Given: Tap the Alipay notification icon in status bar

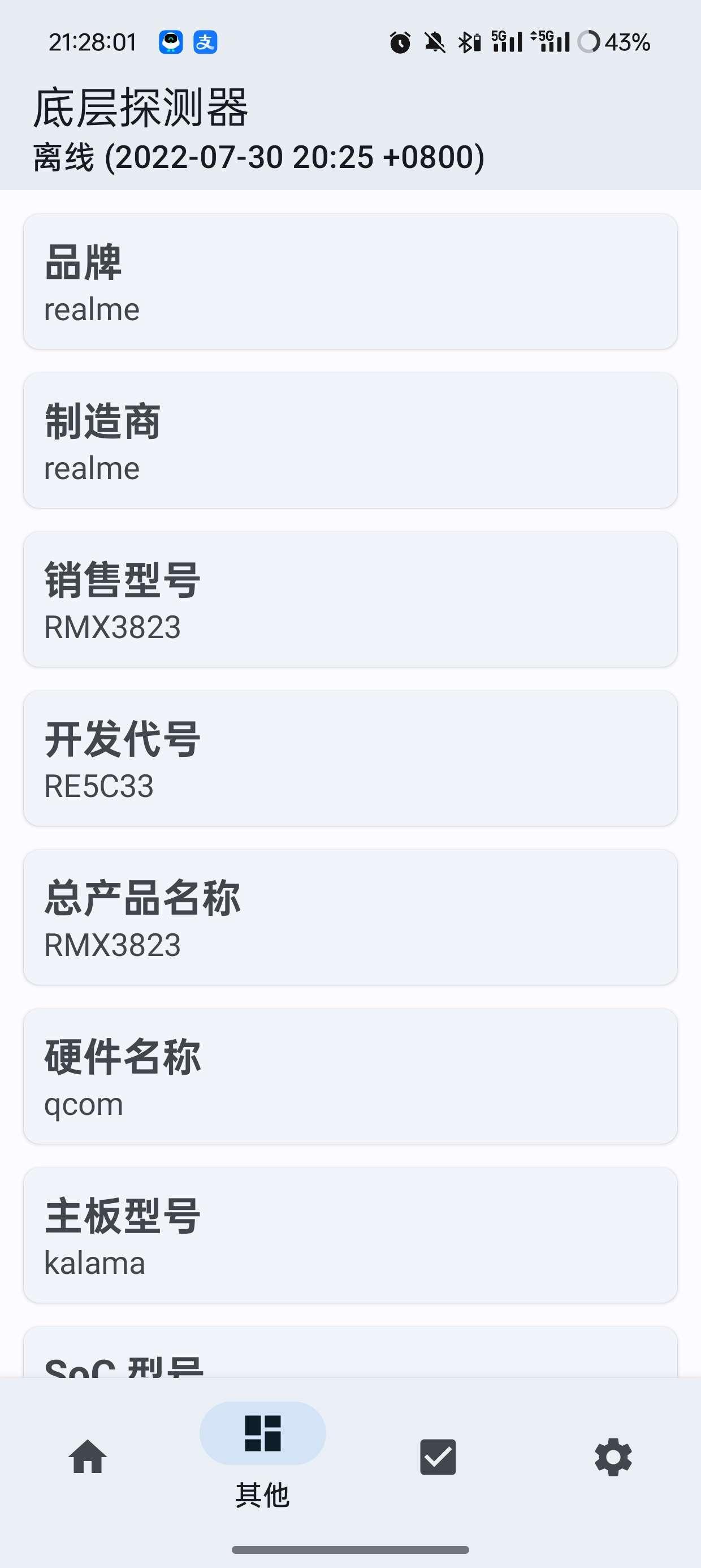Looking at the screenshot, I should coord(206,41).
